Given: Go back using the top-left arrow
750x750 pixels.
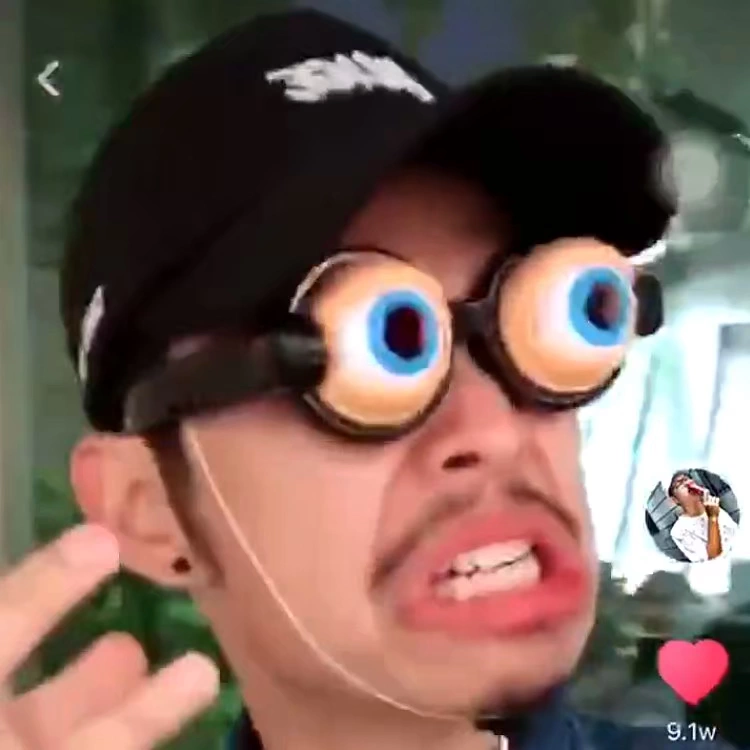Looking at the screenshot, I should pos(49,79).
